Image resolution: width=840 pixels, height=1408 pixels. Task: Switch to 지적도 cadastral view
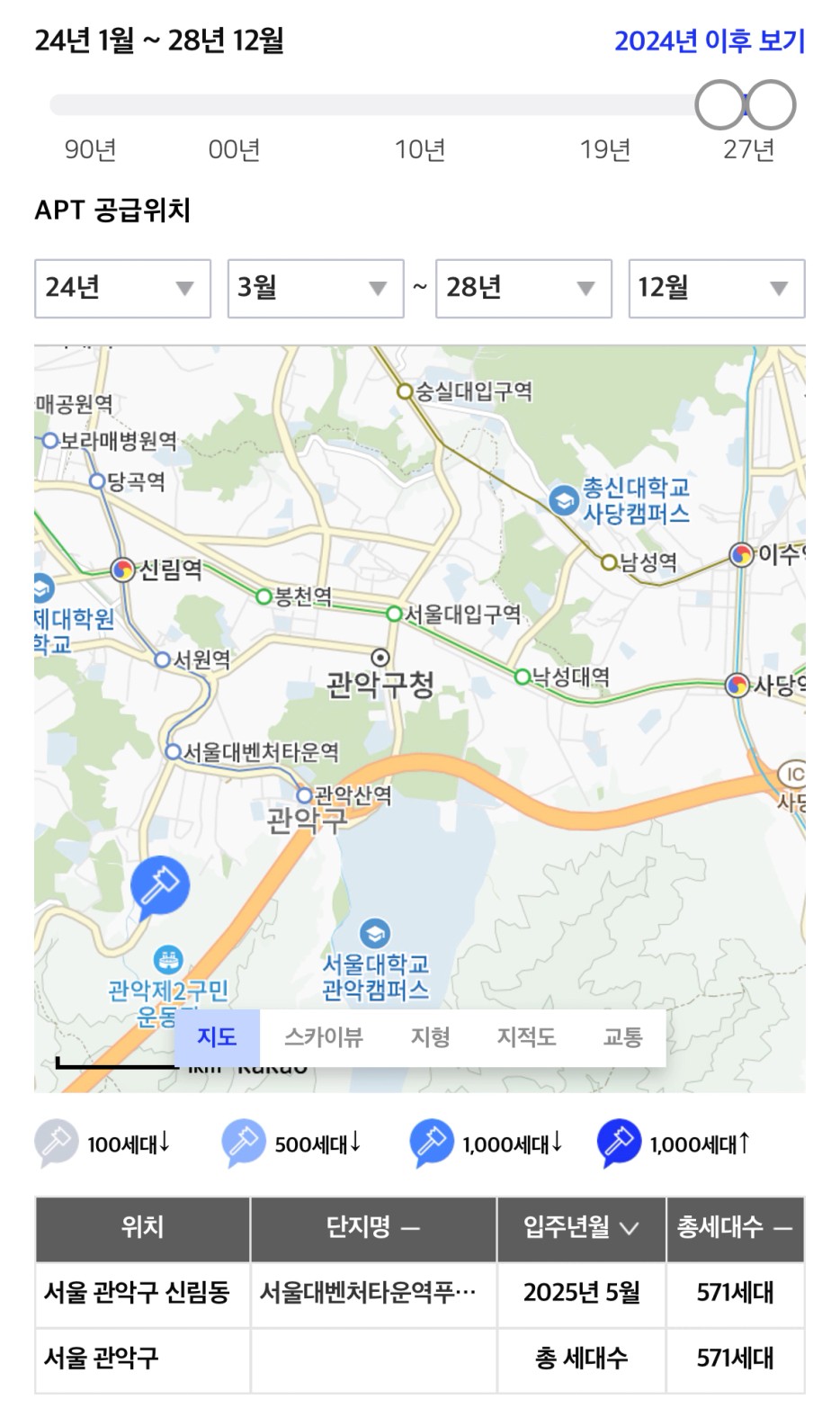point(526,1037)
